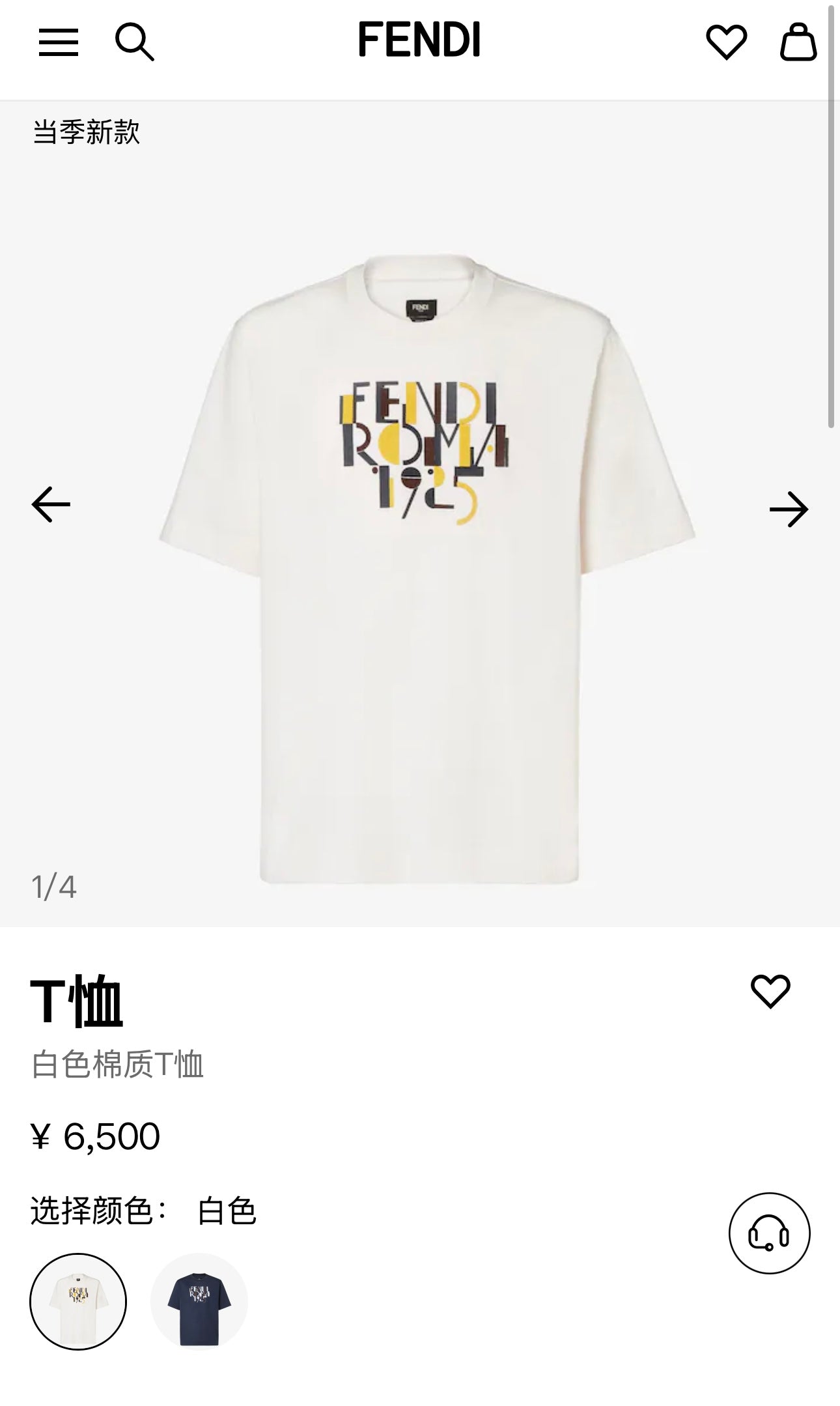Contact customer service via headset icon
Viewport: 840px width, 1406px height.
769,1233
